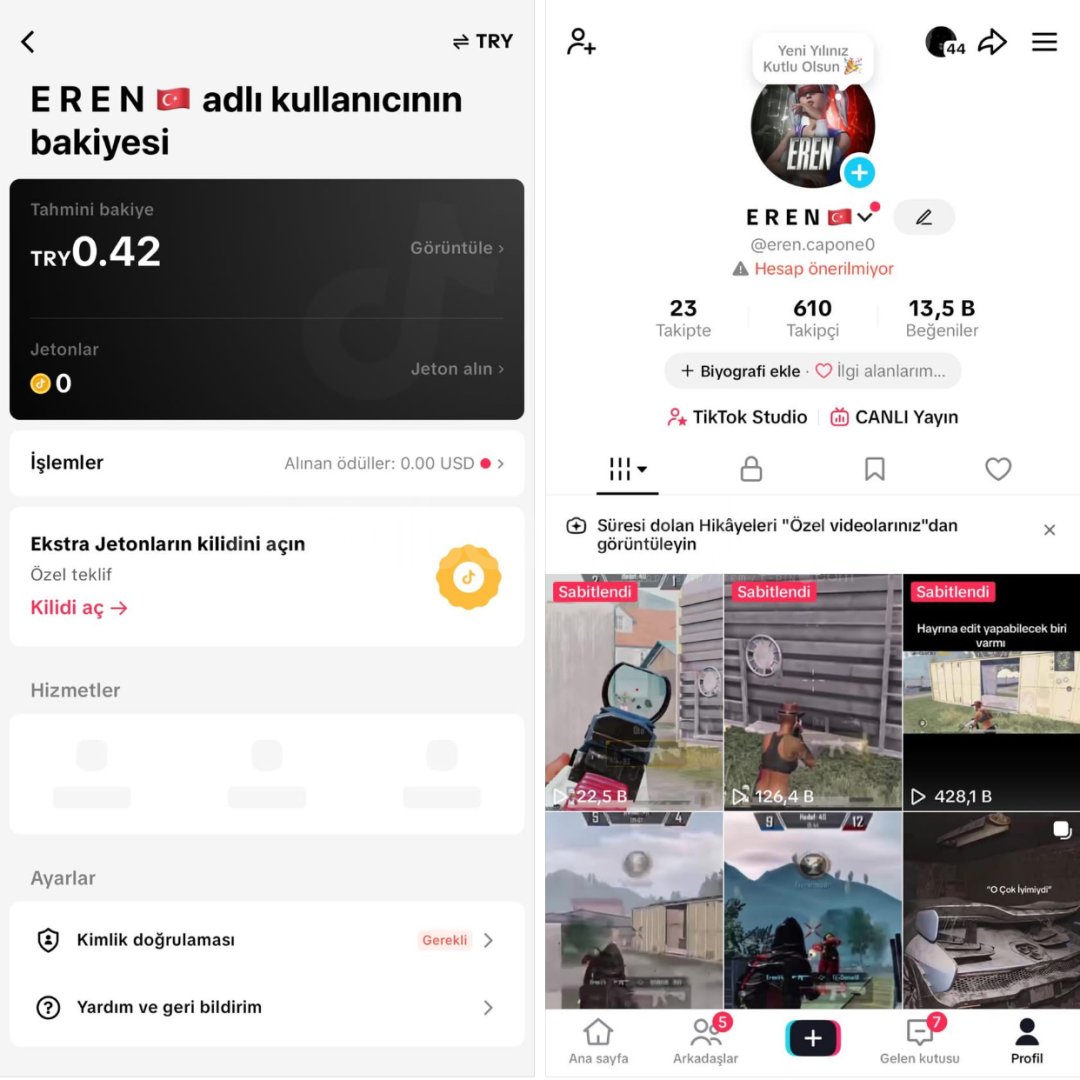Change the TRY currency selector
This screenshot has height=1080, width=1080.
[x=483, y=42]
